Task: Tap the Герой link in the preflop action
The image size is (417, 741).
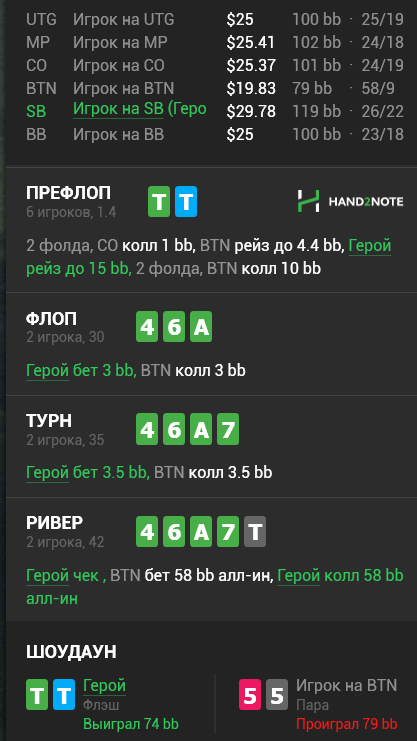Action: click(x=370, y=246)
